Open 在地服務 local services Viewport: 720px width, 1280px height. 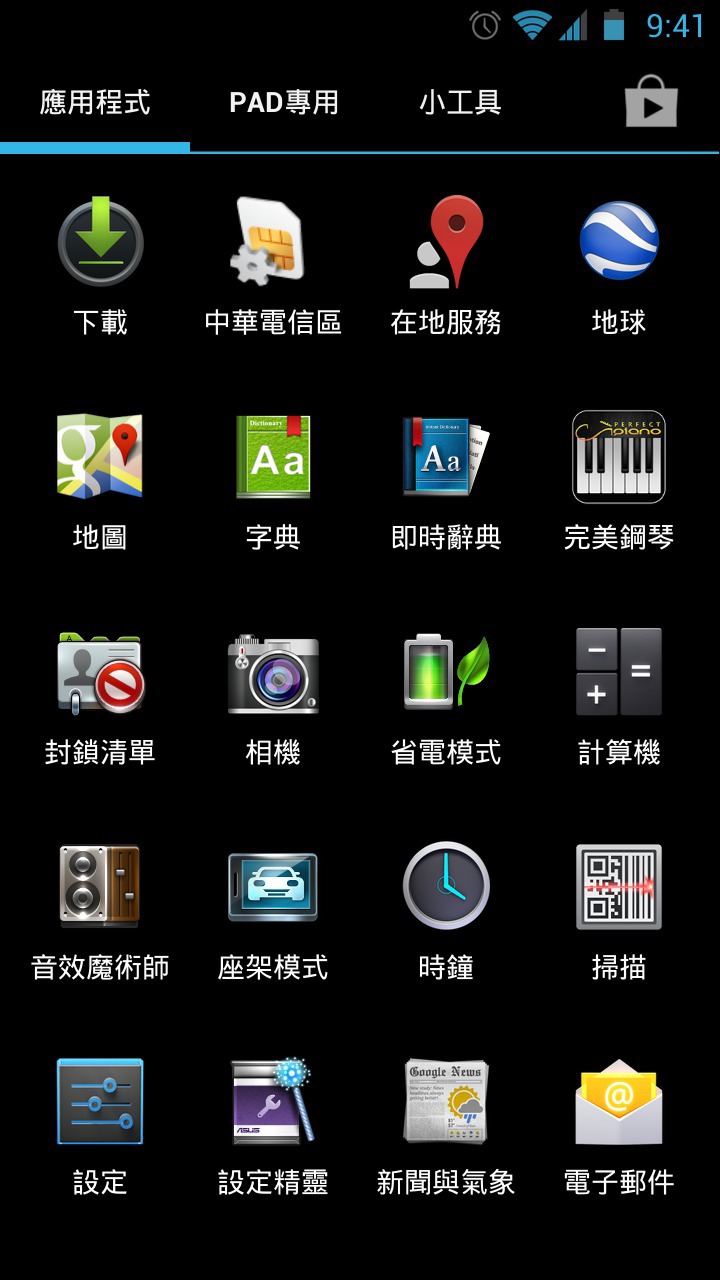[446, 267]
